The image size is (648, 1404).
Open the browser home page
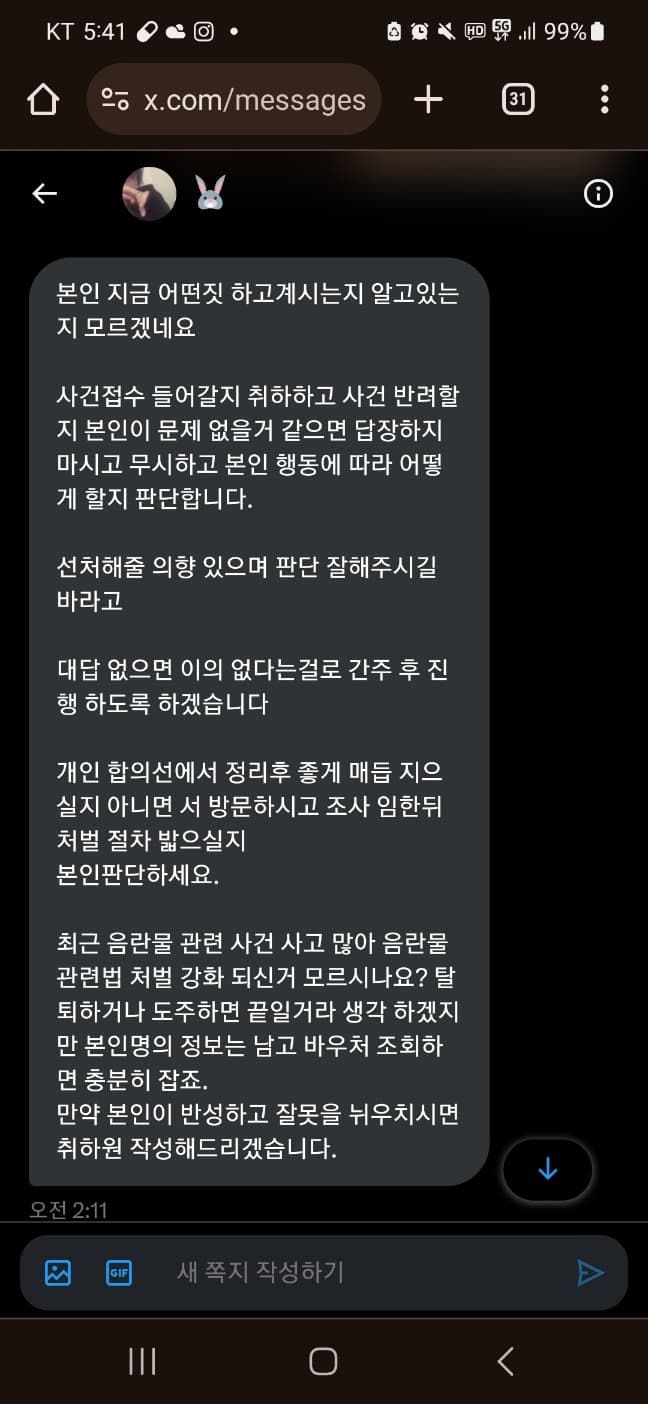[43, 99]
